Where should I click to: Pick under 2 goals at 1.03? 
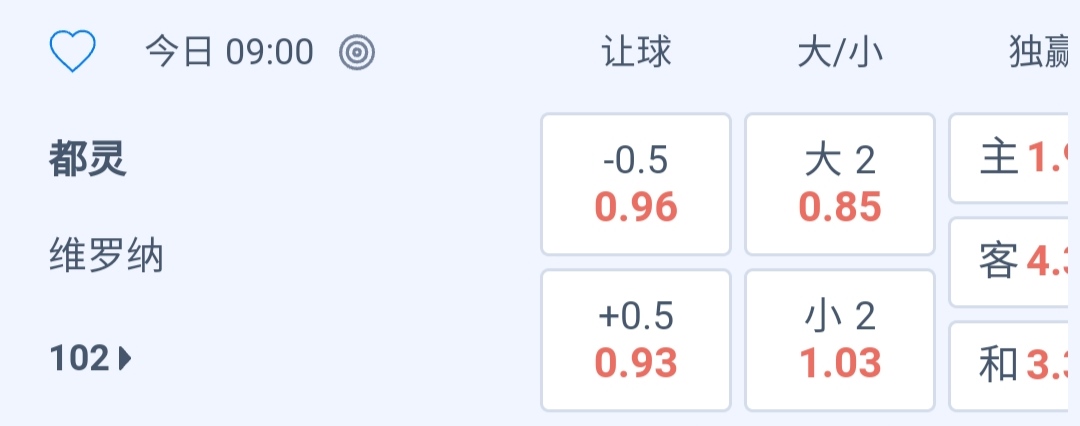pyautogui.click(x=840, y=340)
